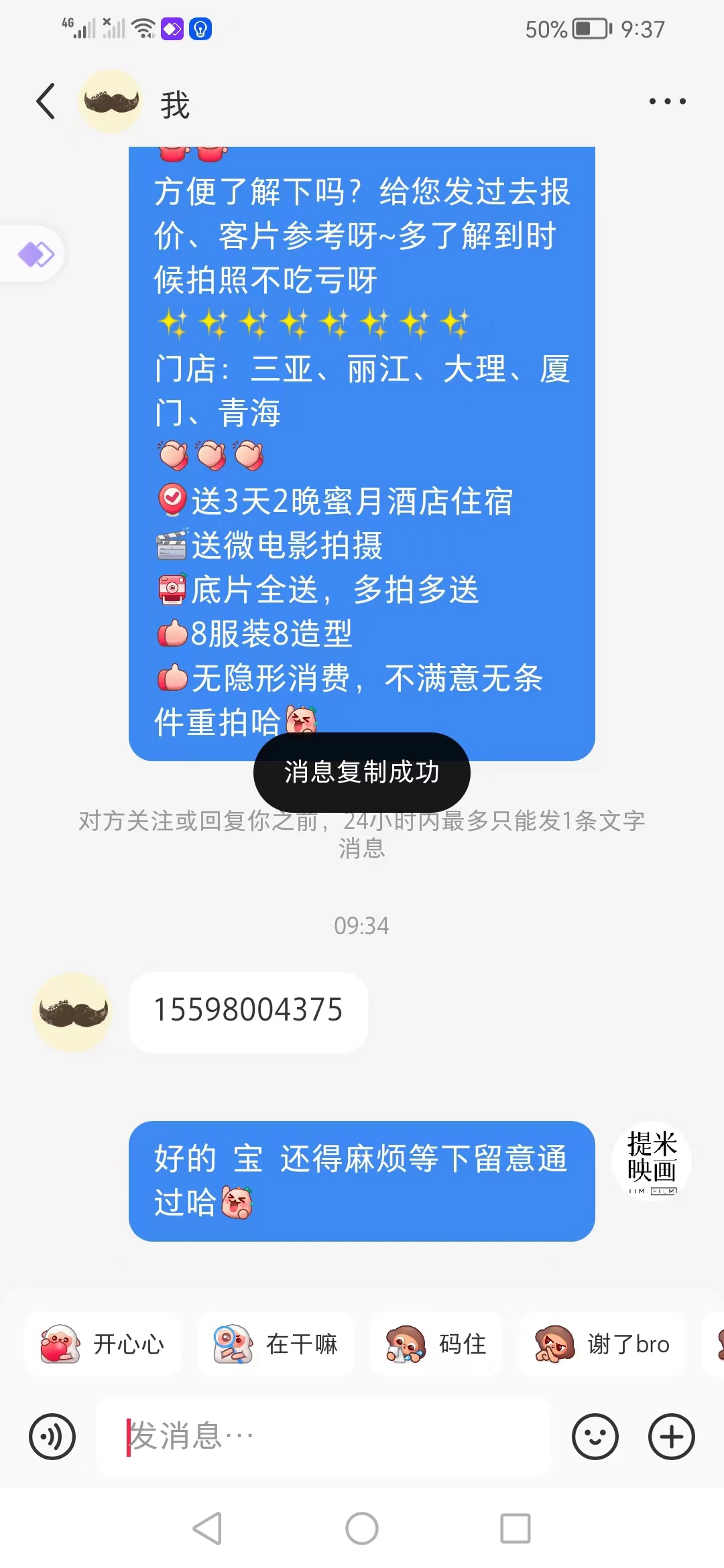Go back from this chat
The width and height of the screenshot is (724, 1568).
(x=46, y=102)
